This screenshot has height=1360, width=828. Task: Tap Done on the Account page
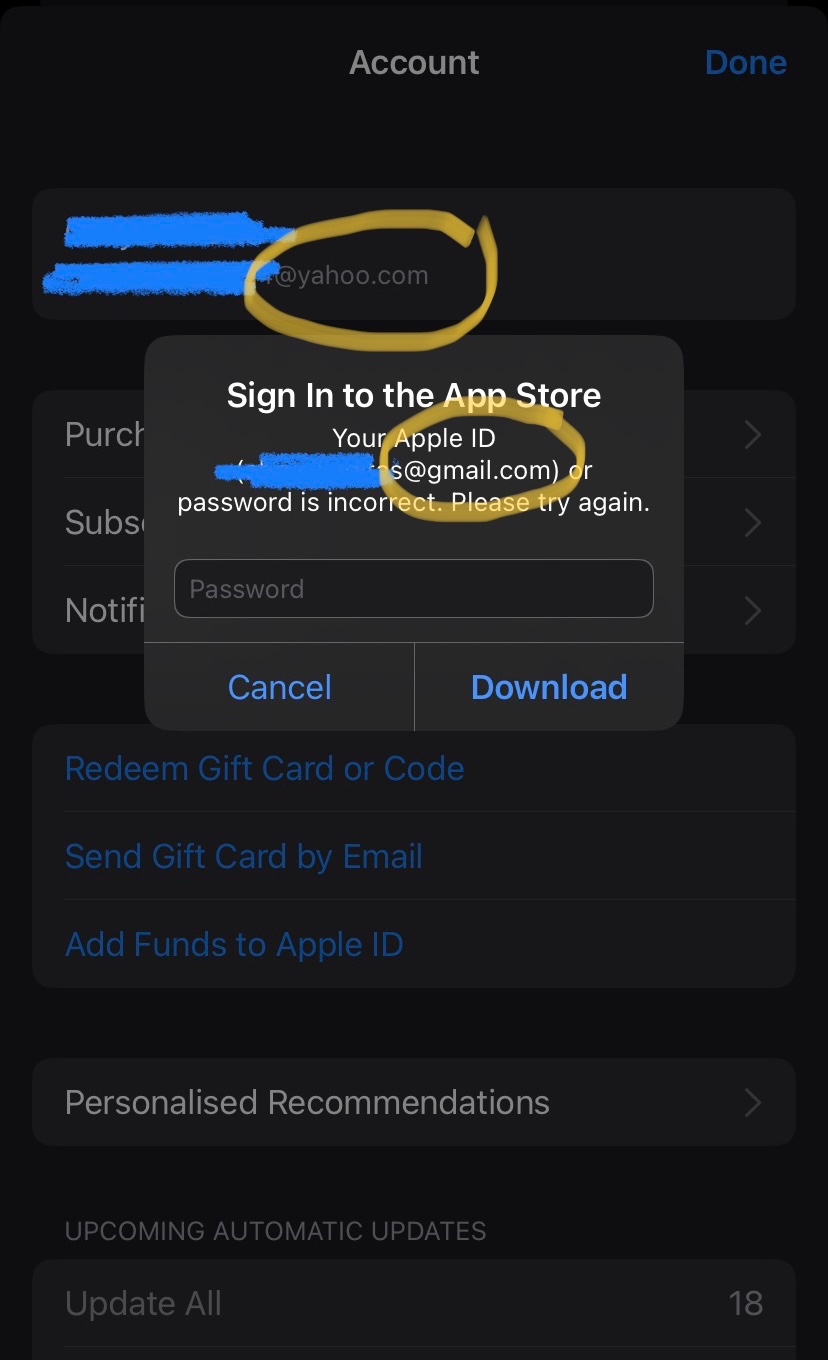[x=745, y=62]
